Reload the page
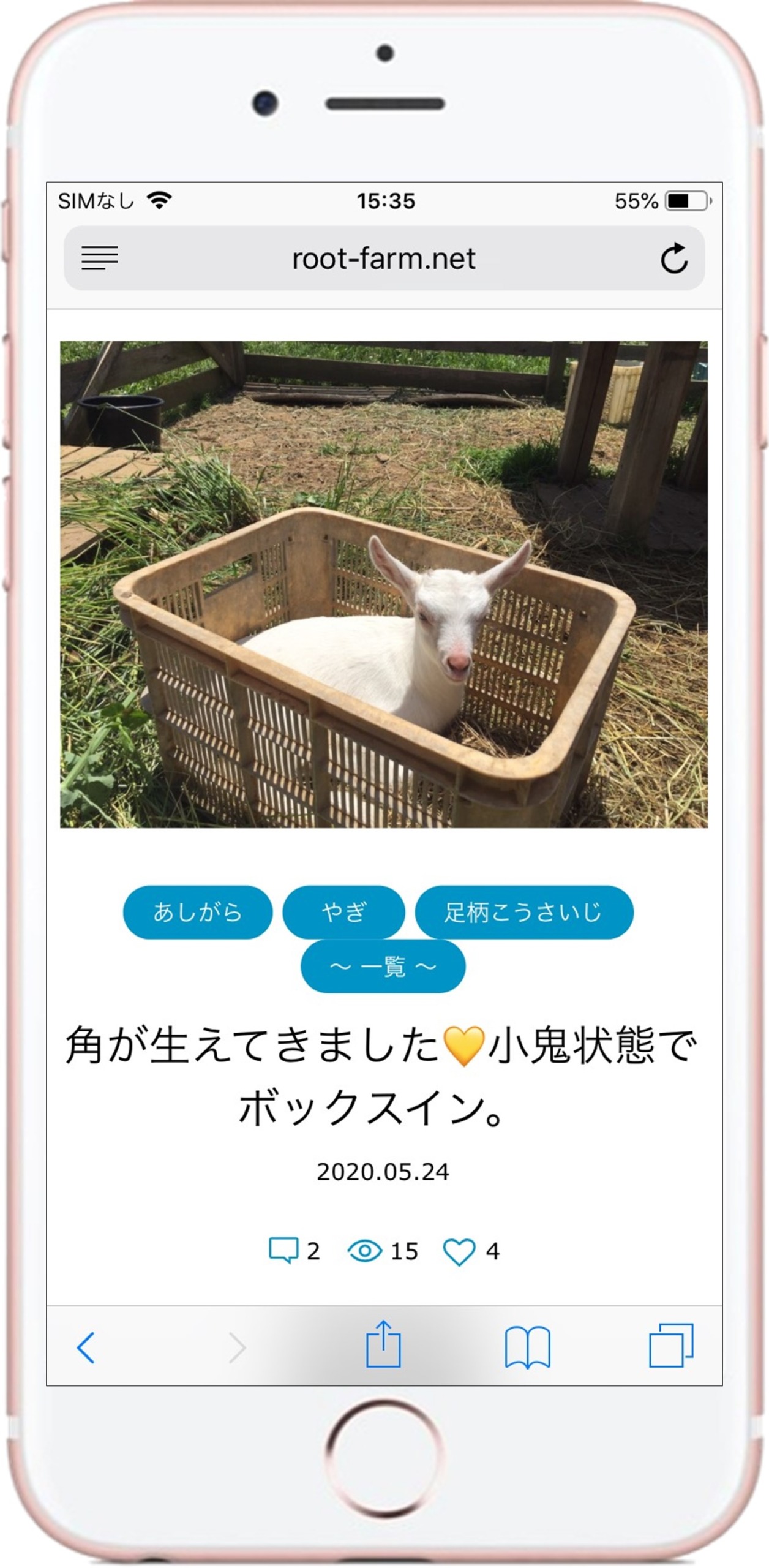The image size is (769, 1568). pos(674,258)
